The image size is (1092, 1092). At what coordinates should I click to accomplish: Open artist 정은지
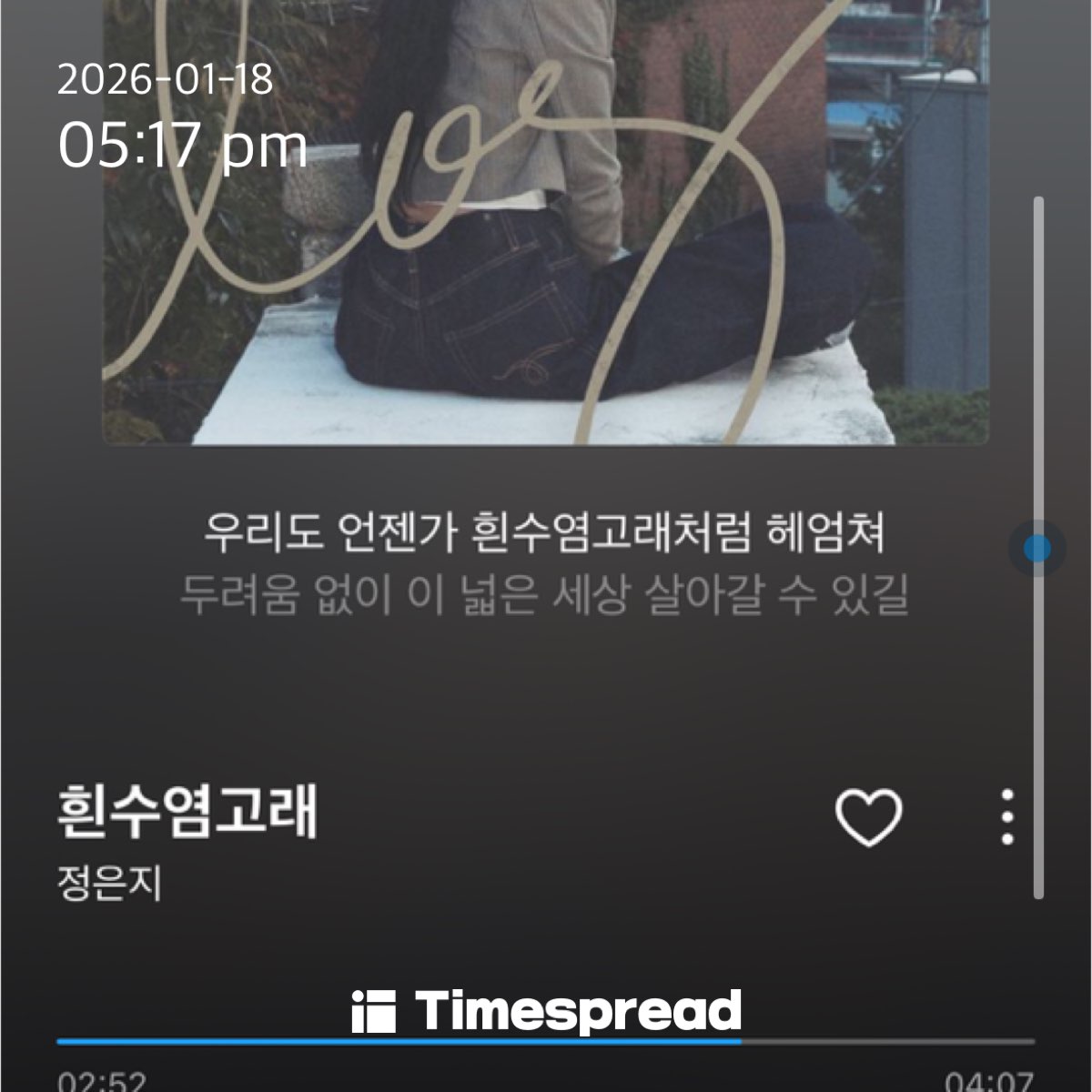pos(109,883)
